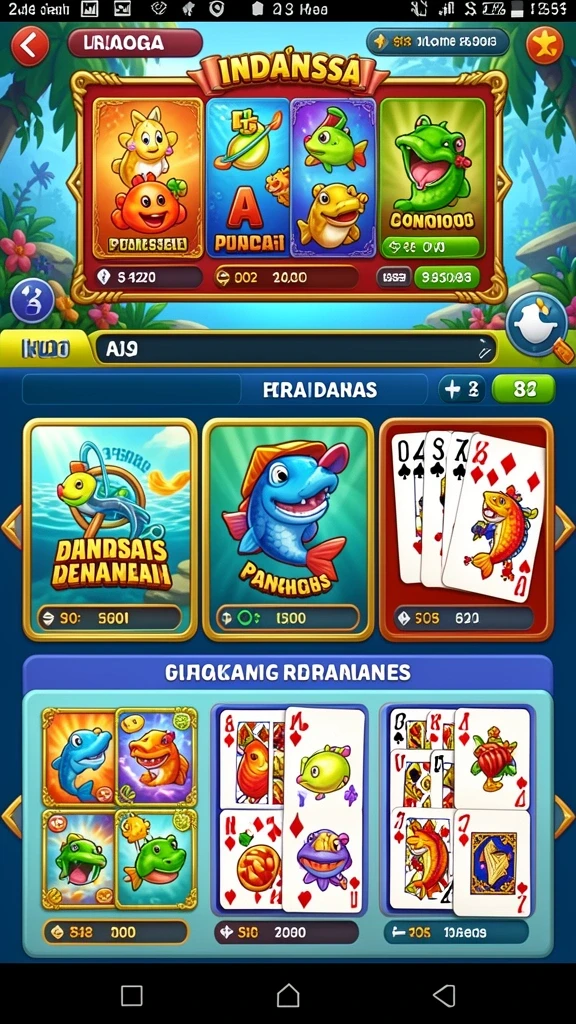This screenshot has width=576, height=1024.
Task: Tap the plus 2 button
Action: (x=462, y=390)
